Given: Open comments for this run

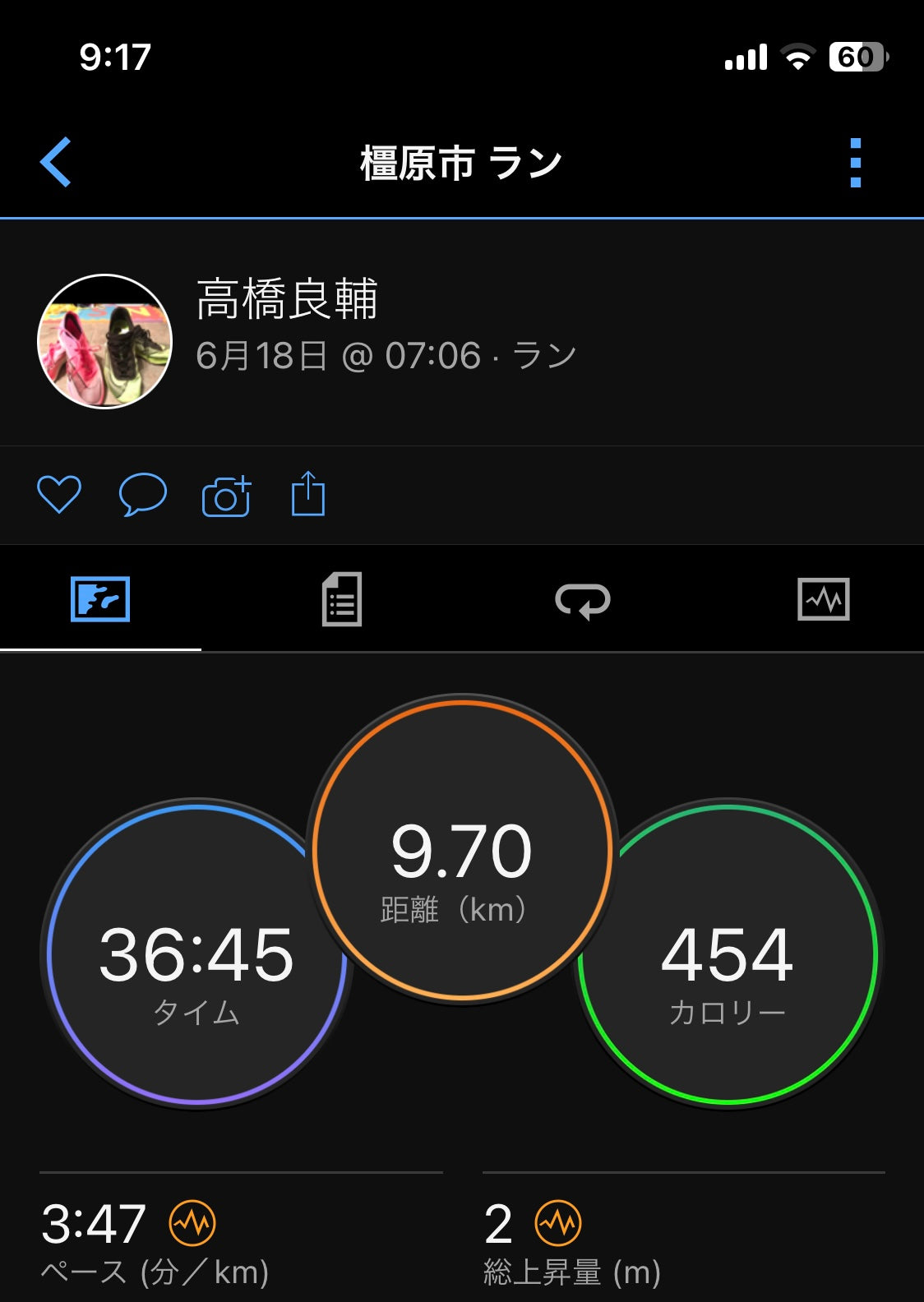Looking at the screenshot, I should (x=142, y=495).
